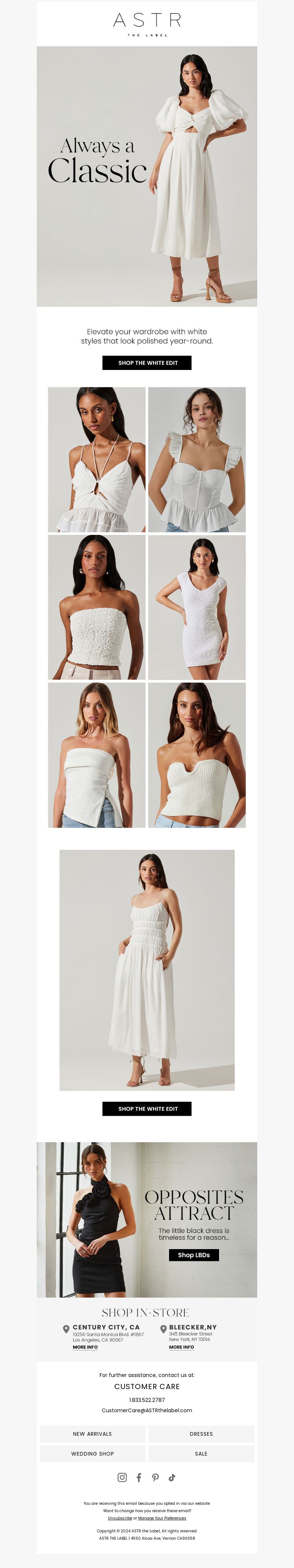Viewport: 294px width, 1568px height.
Task: View the ribbed knit sweetheart tube top
Action: [197, 755]
